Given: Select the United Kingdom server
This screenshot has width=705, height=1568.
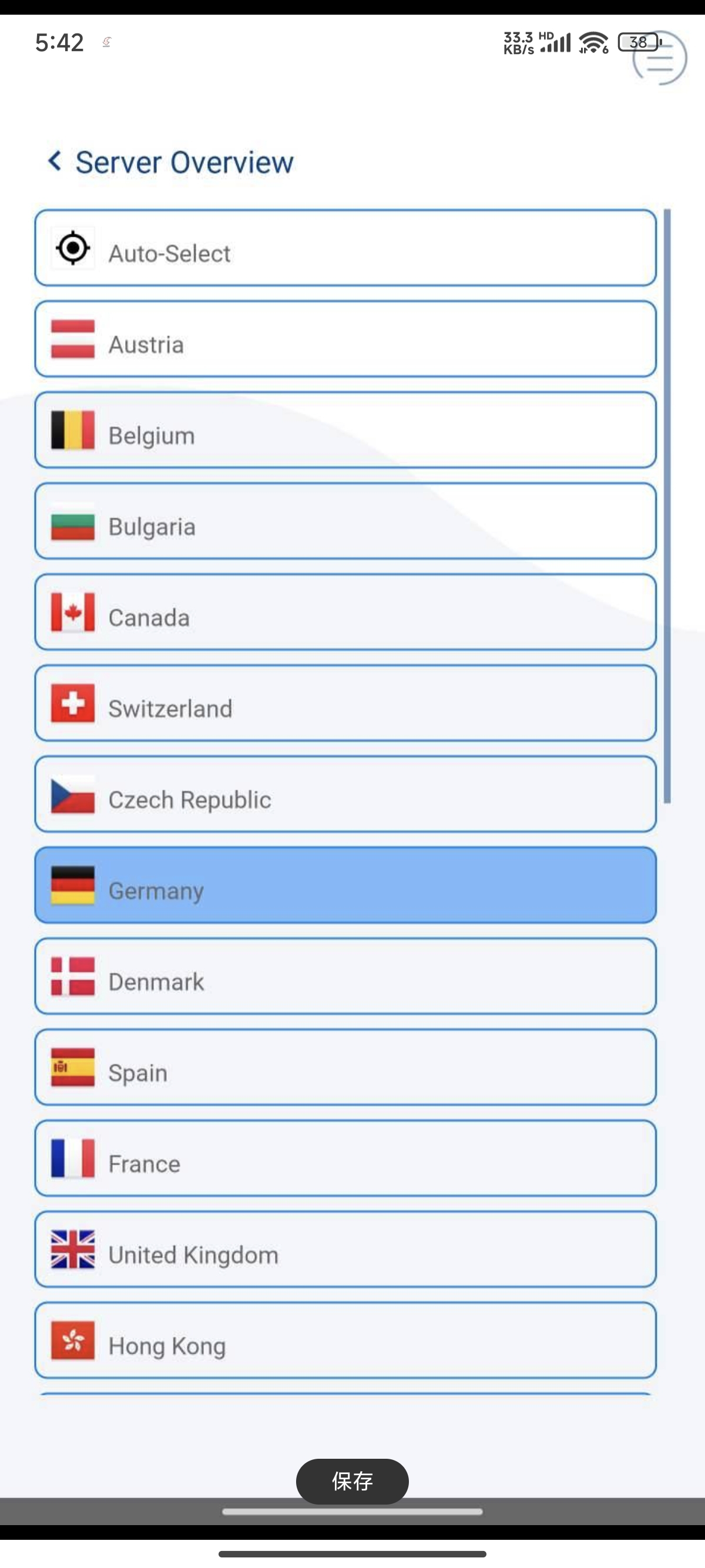Looking at the screenshot, I should coord(345,1249).
